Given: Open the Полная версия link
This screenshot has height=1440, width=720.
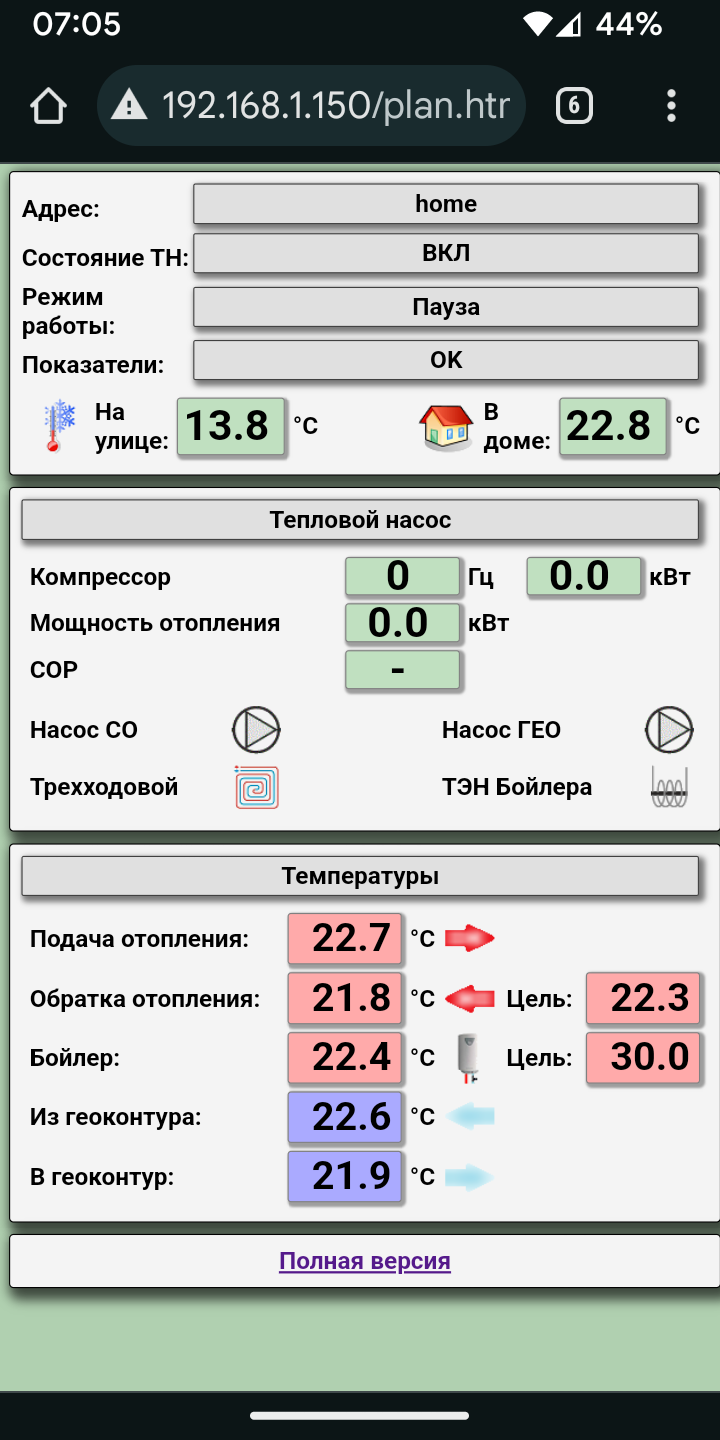Looking at the screenshot, I should [x=365, y=1261].
